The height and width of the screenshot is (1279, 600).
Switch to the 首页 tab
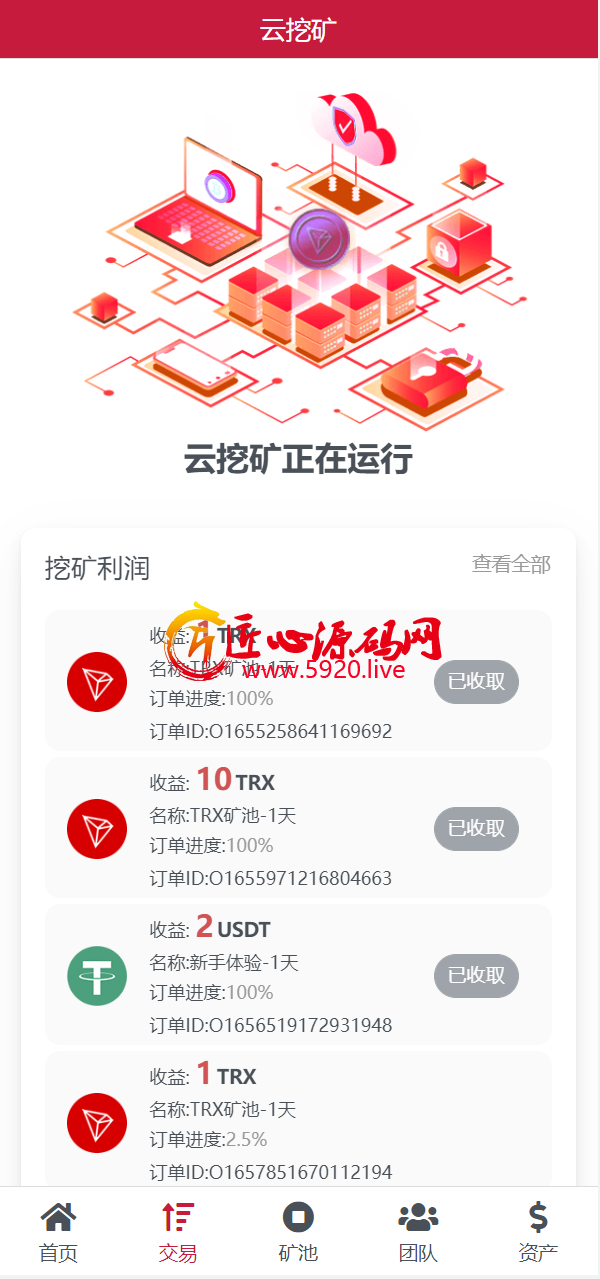58,1232
